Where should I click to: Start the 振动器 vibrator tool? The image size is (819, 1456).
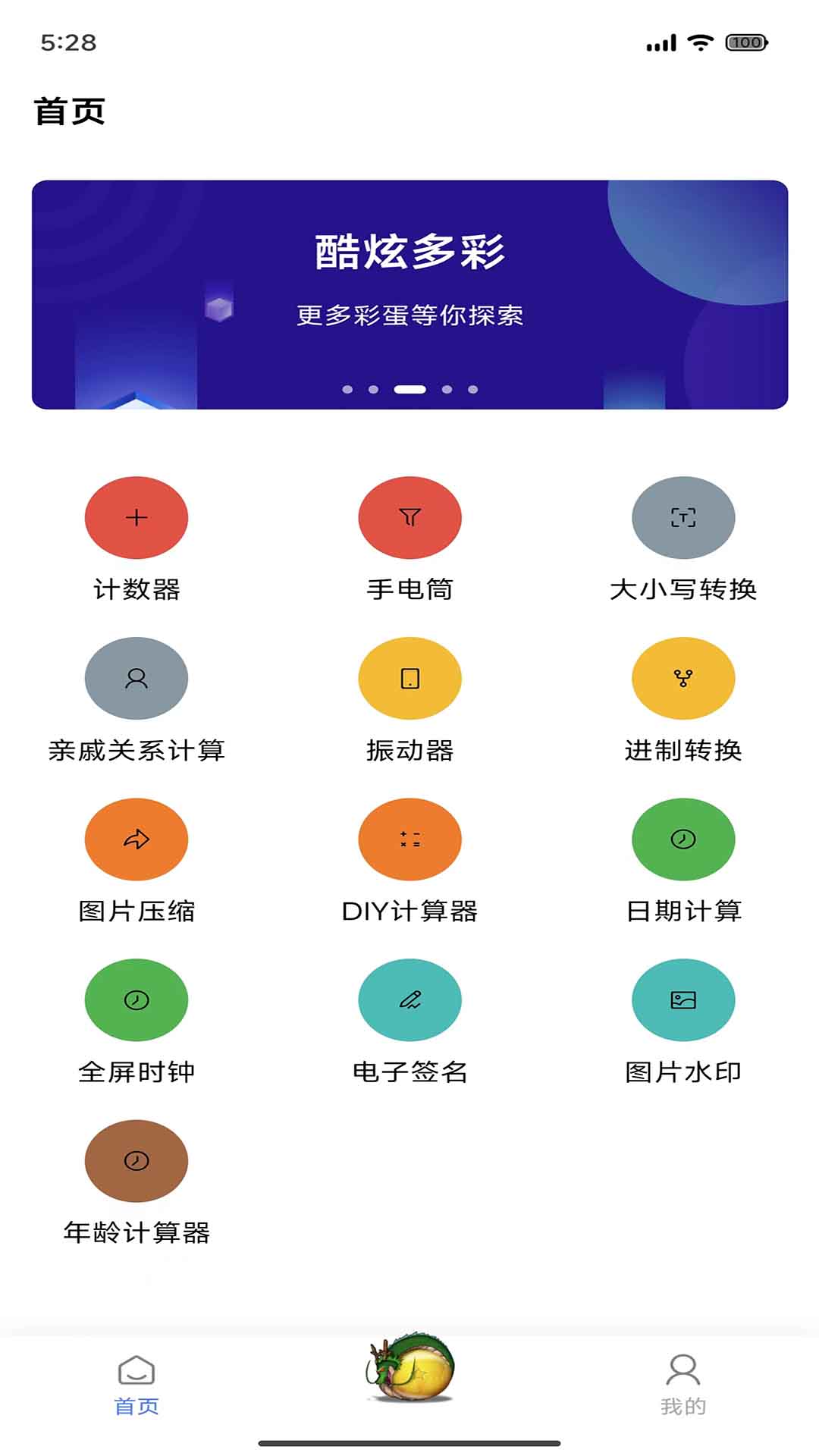(x=409, y=679)
